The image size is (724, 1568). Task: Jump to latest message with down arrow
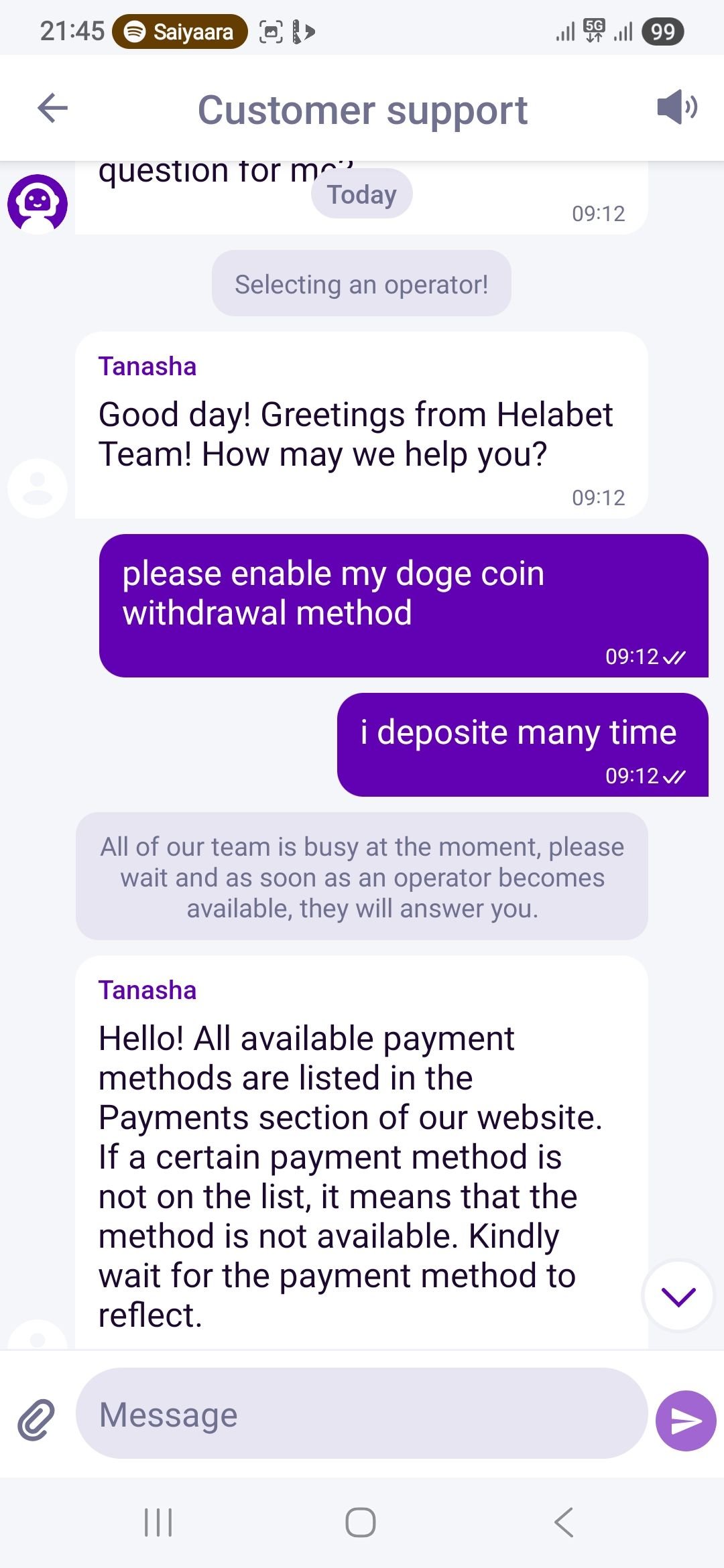678,1297
